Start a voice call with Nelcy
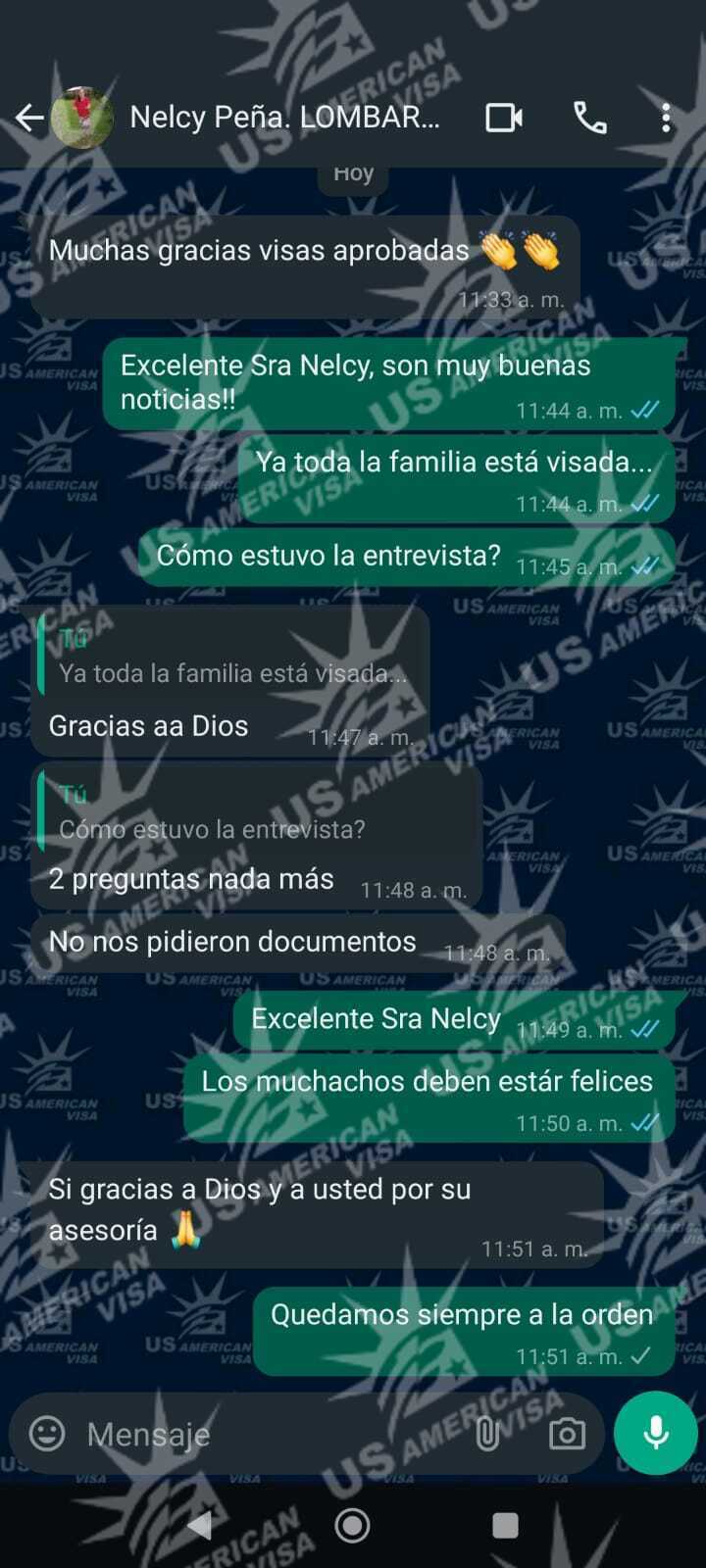 [589, 119]
